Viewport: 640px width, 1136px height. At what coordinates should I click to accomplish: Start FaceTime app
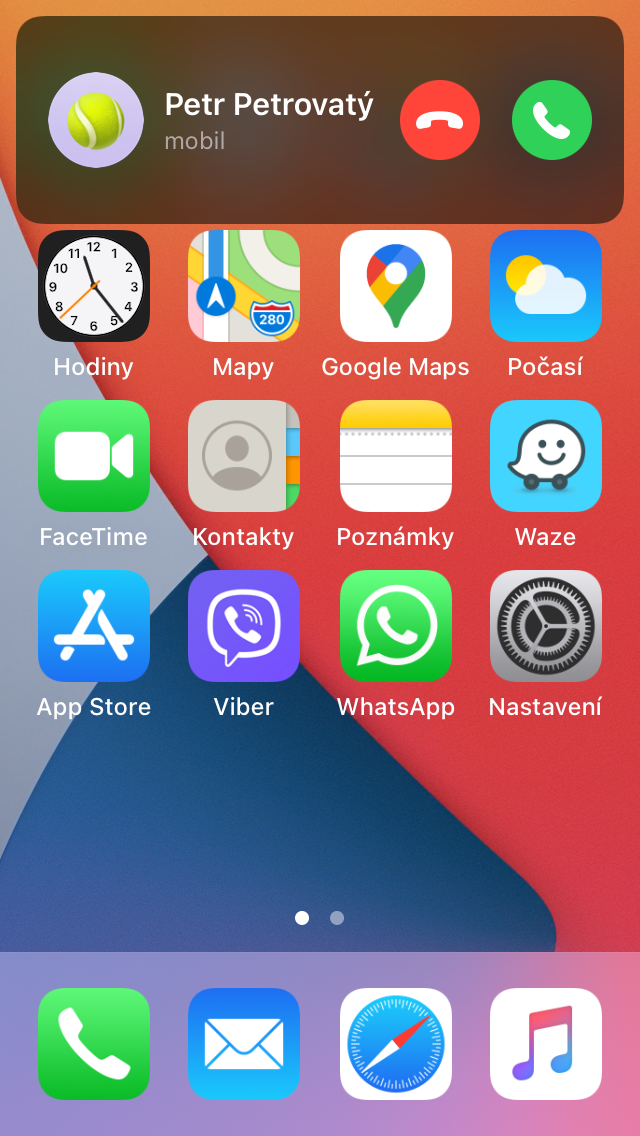(x=94, y=456)
